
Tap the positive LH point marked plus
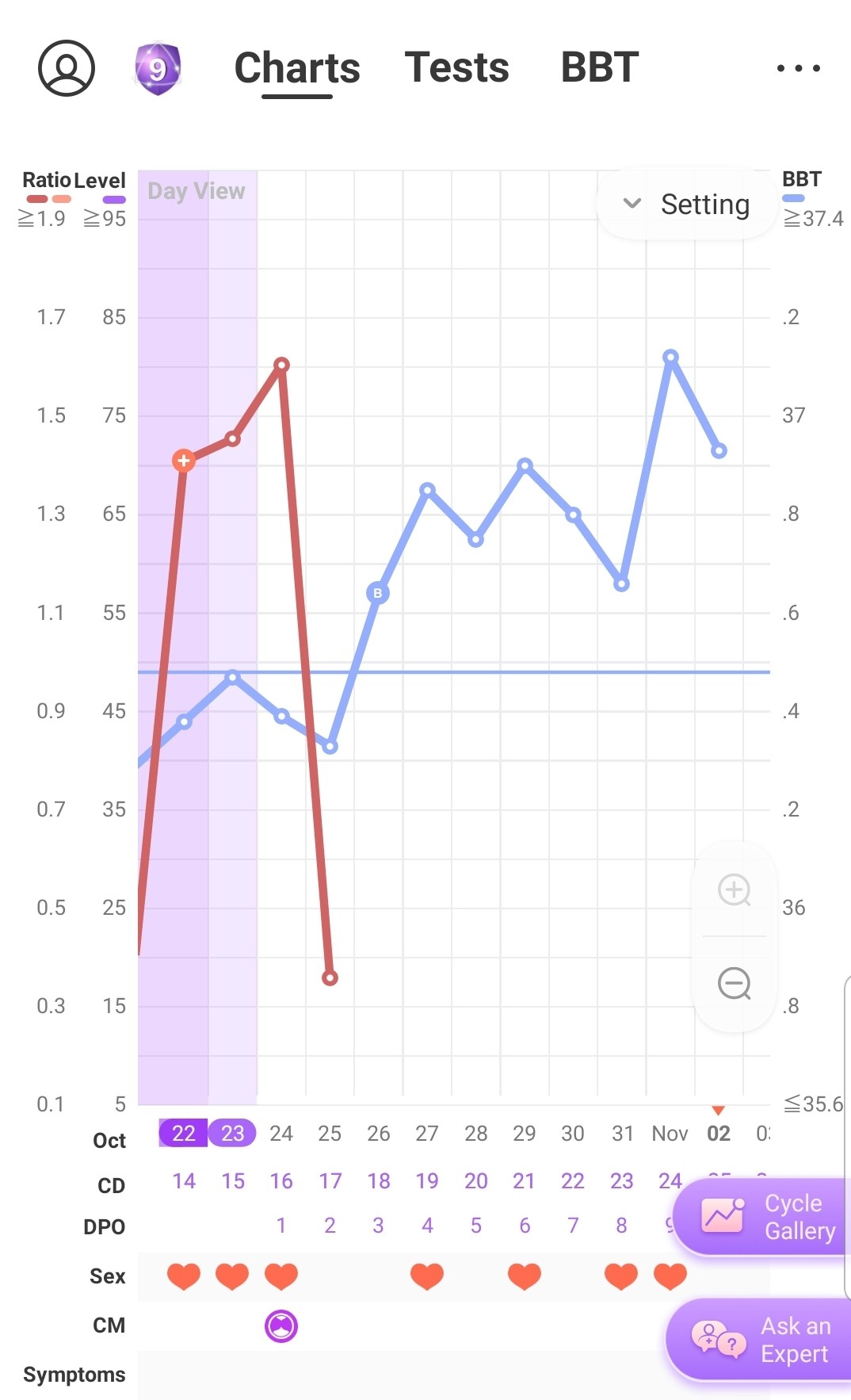tap(184, 461)
